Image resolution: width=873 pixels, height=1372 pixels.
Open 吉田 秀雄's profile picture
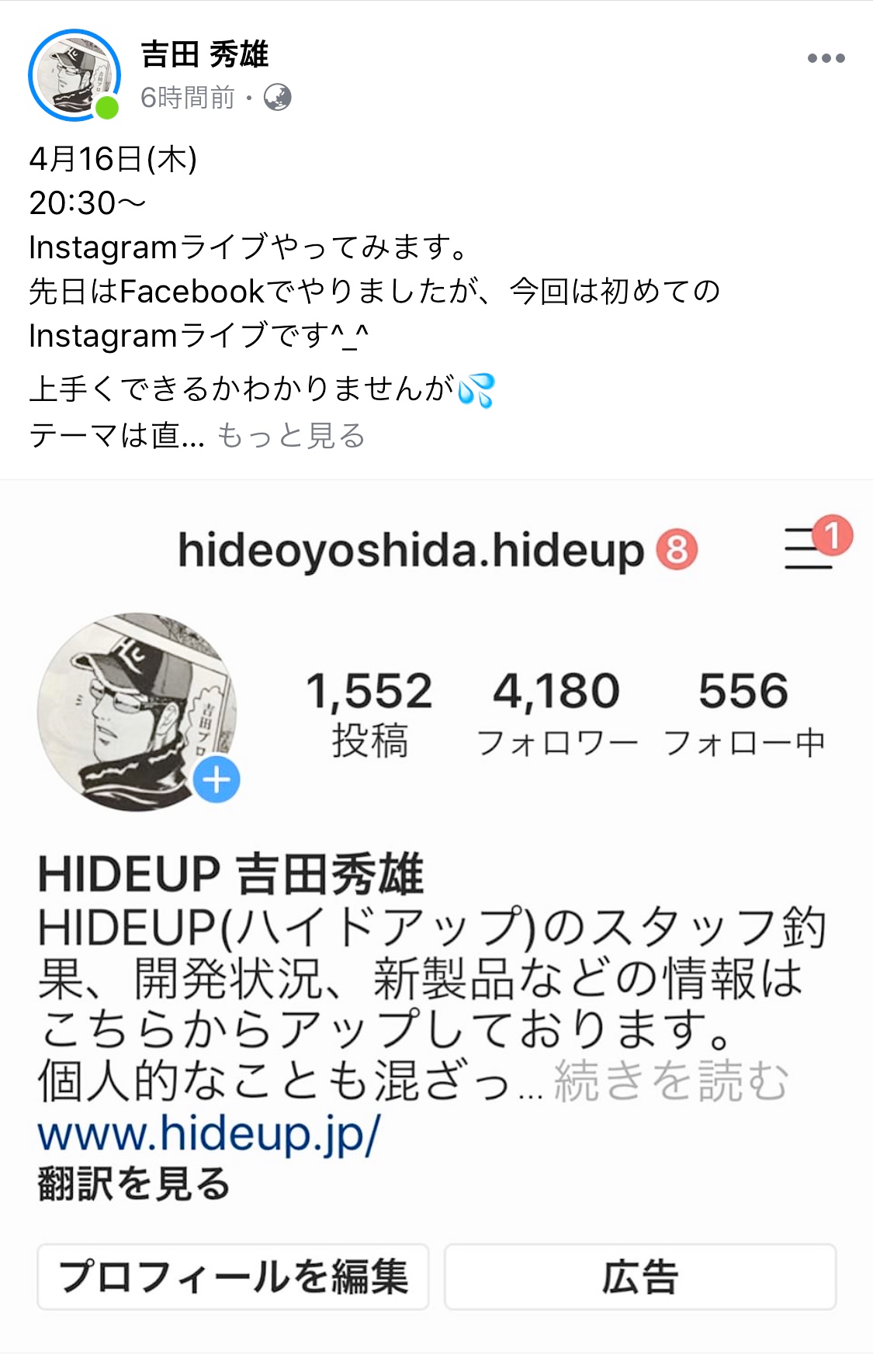point(74,75)
